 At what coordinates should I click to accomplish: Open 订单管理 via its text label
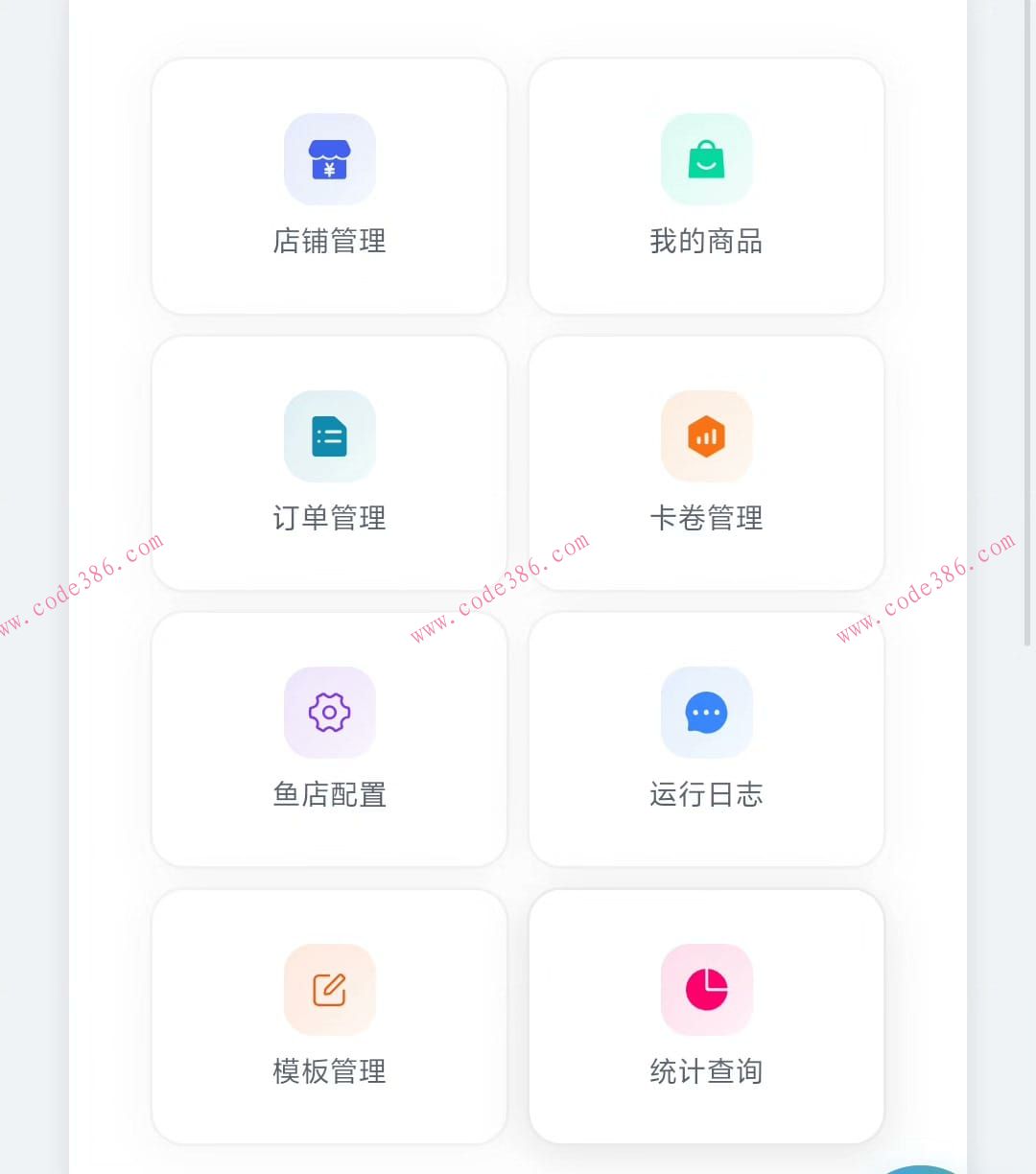(329, 519)
